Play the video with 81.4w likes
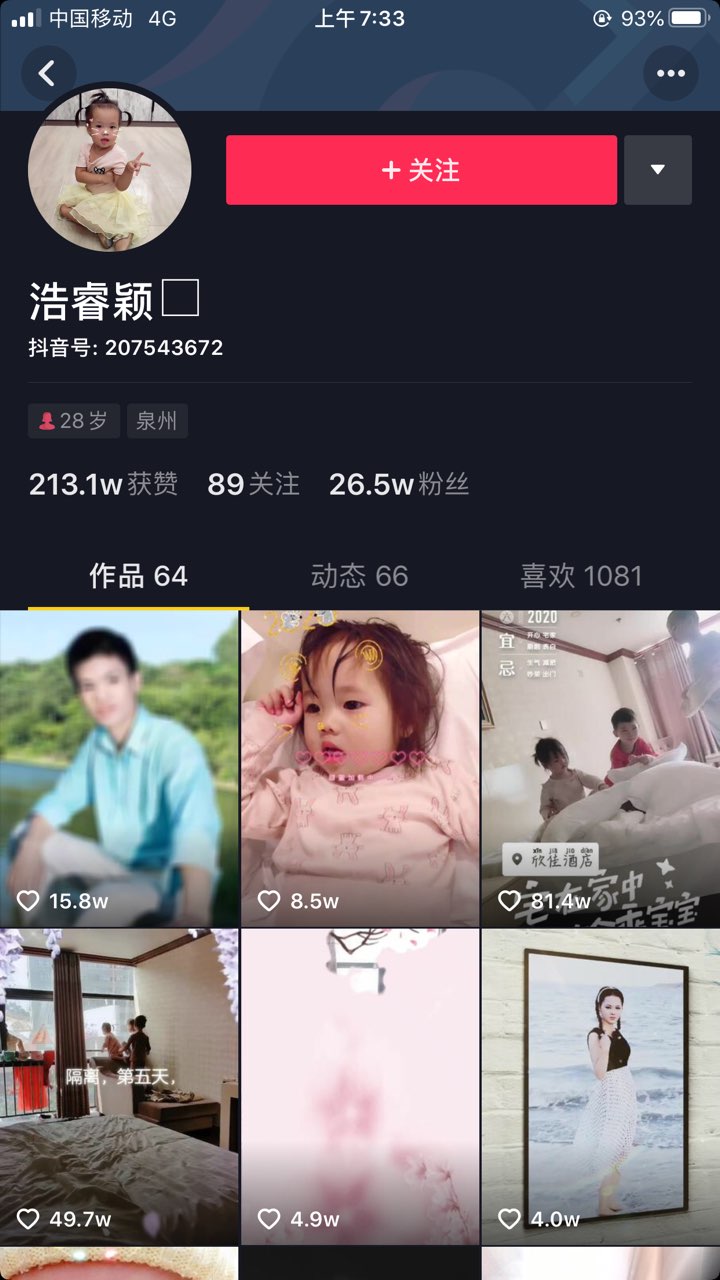Image resolution: width=720 pixels, height=1280 pixels. tap(601, 769)
